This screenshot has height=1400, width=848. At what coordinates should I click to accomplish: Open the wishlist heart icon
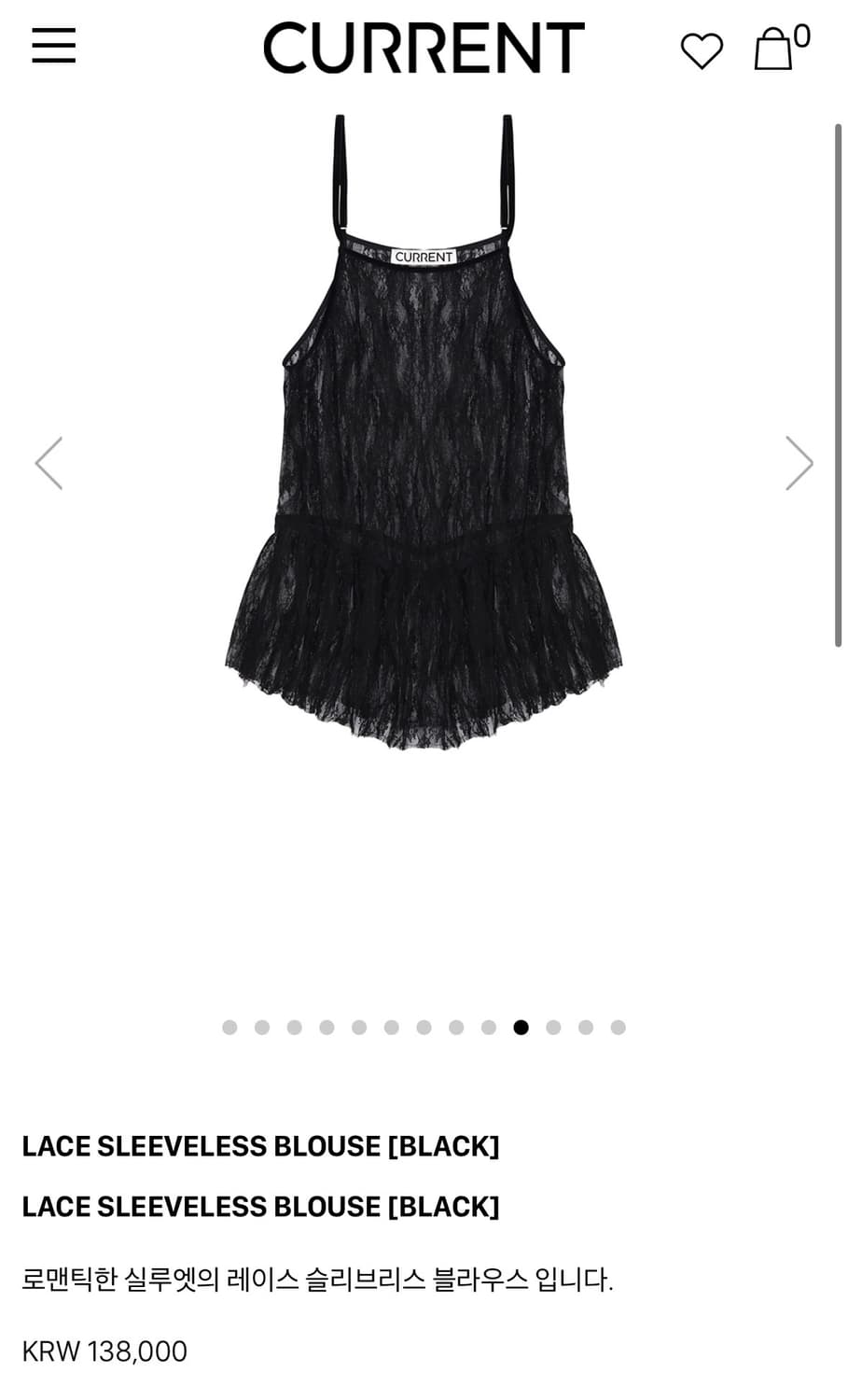click(702, 50)
